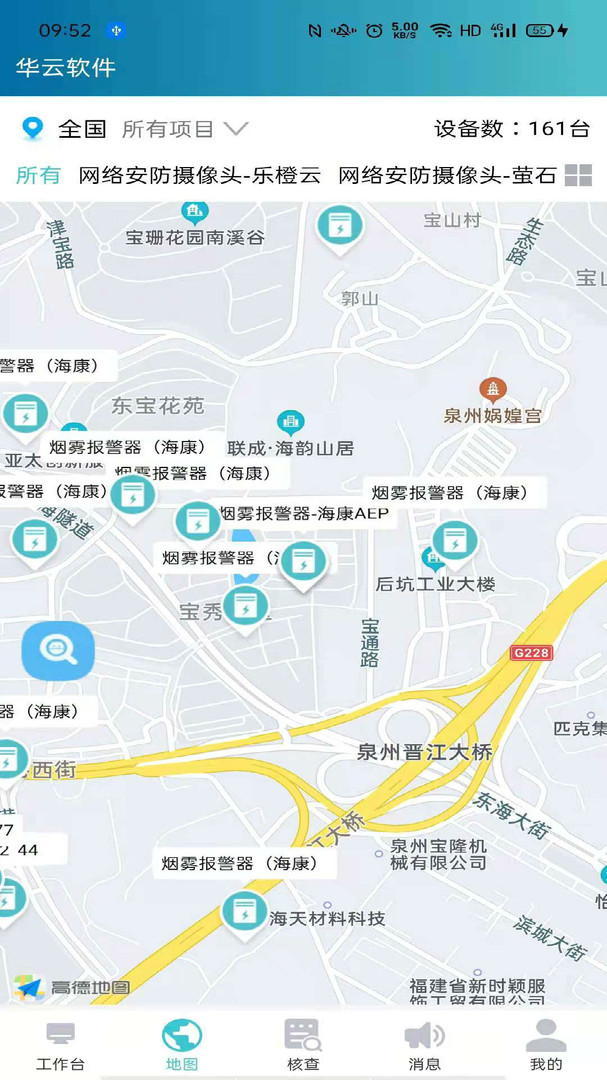Filter by 网络安防摄像头-萤石
607x1080 pixels.
pyautogui.click(x=447, y=175)
